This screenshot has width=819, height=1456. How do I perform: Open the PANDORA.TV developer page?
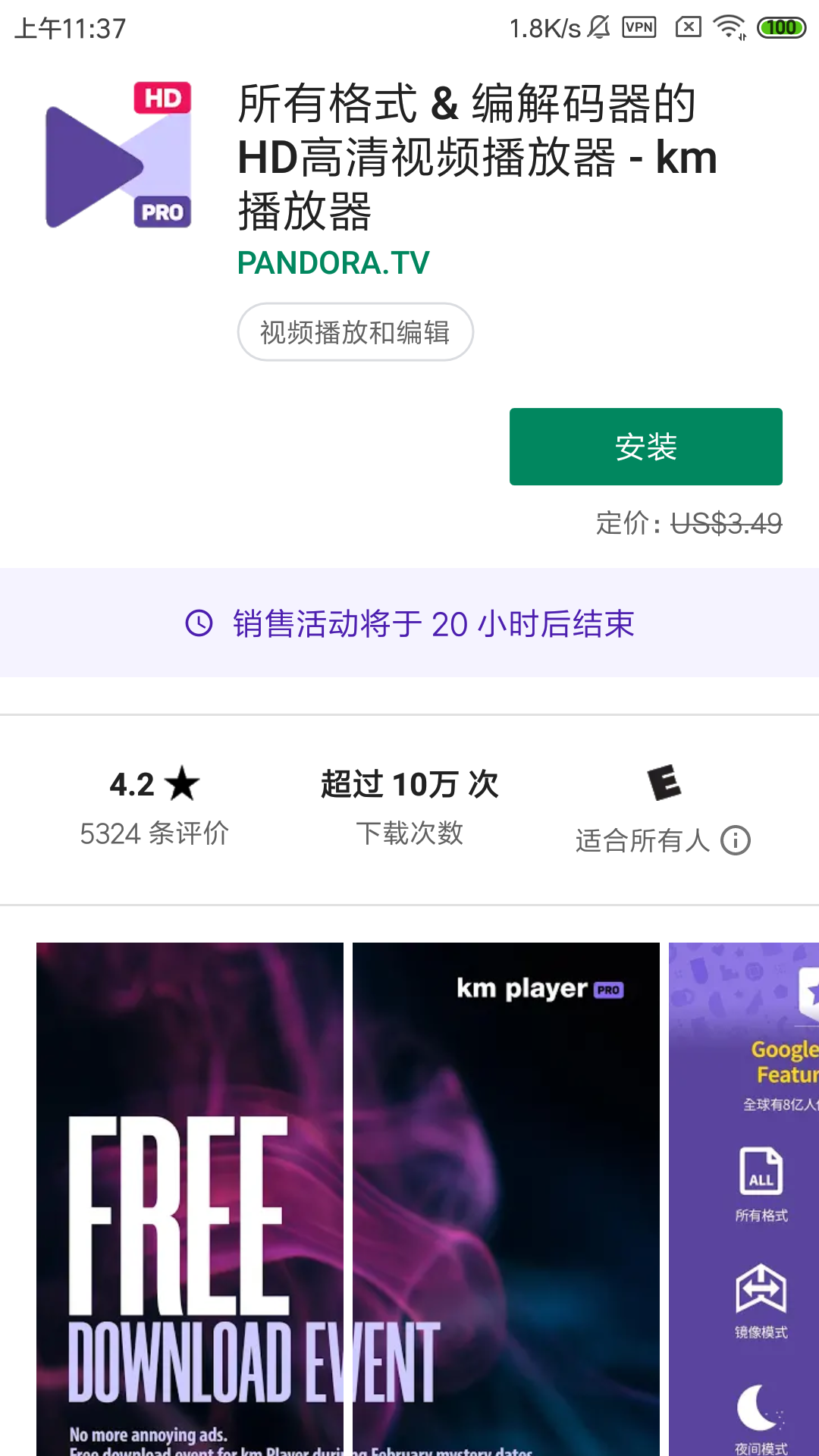(x=333, y=263)
